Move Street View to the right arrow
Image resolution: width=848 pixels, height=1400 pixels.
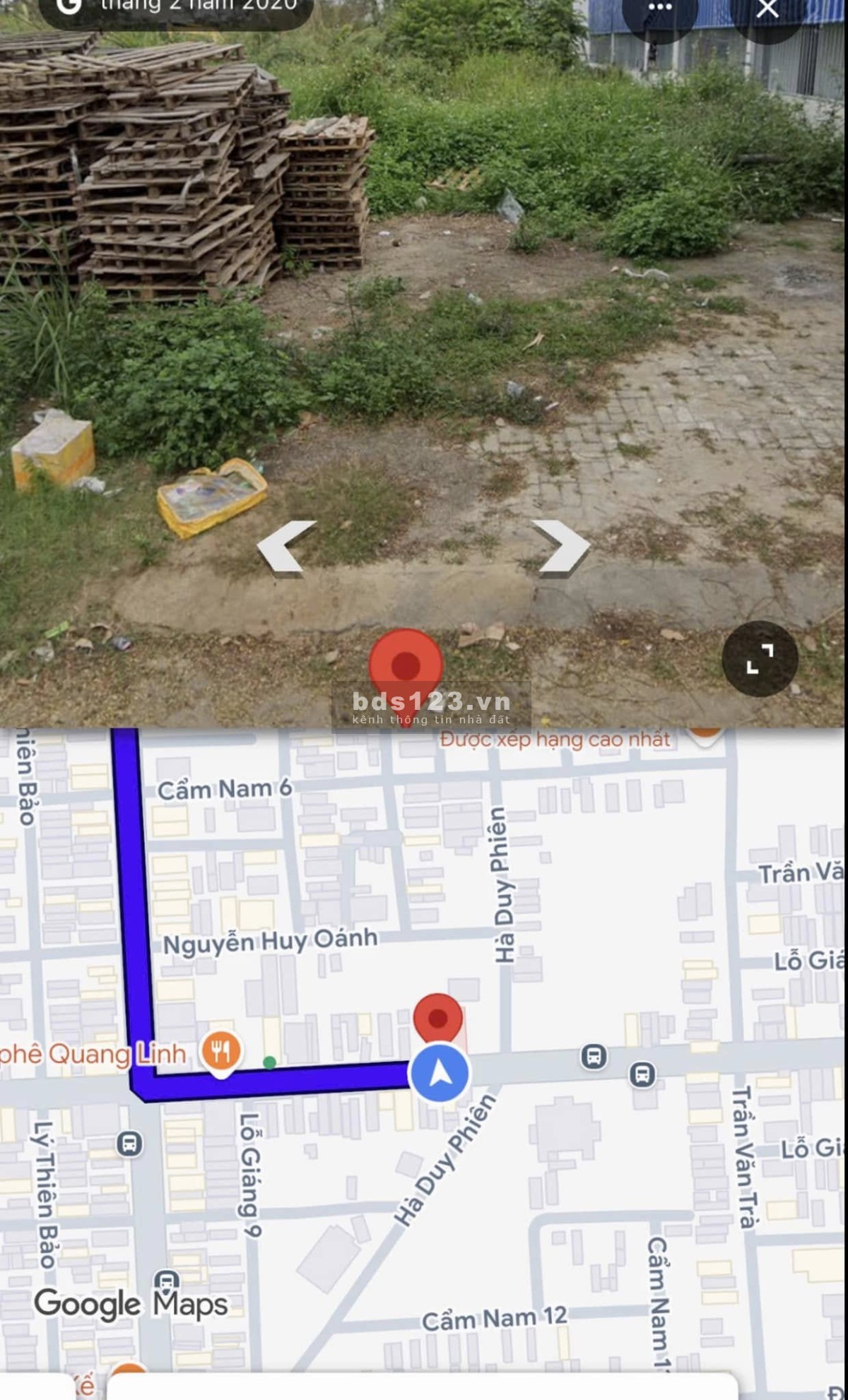click(561, 547)
